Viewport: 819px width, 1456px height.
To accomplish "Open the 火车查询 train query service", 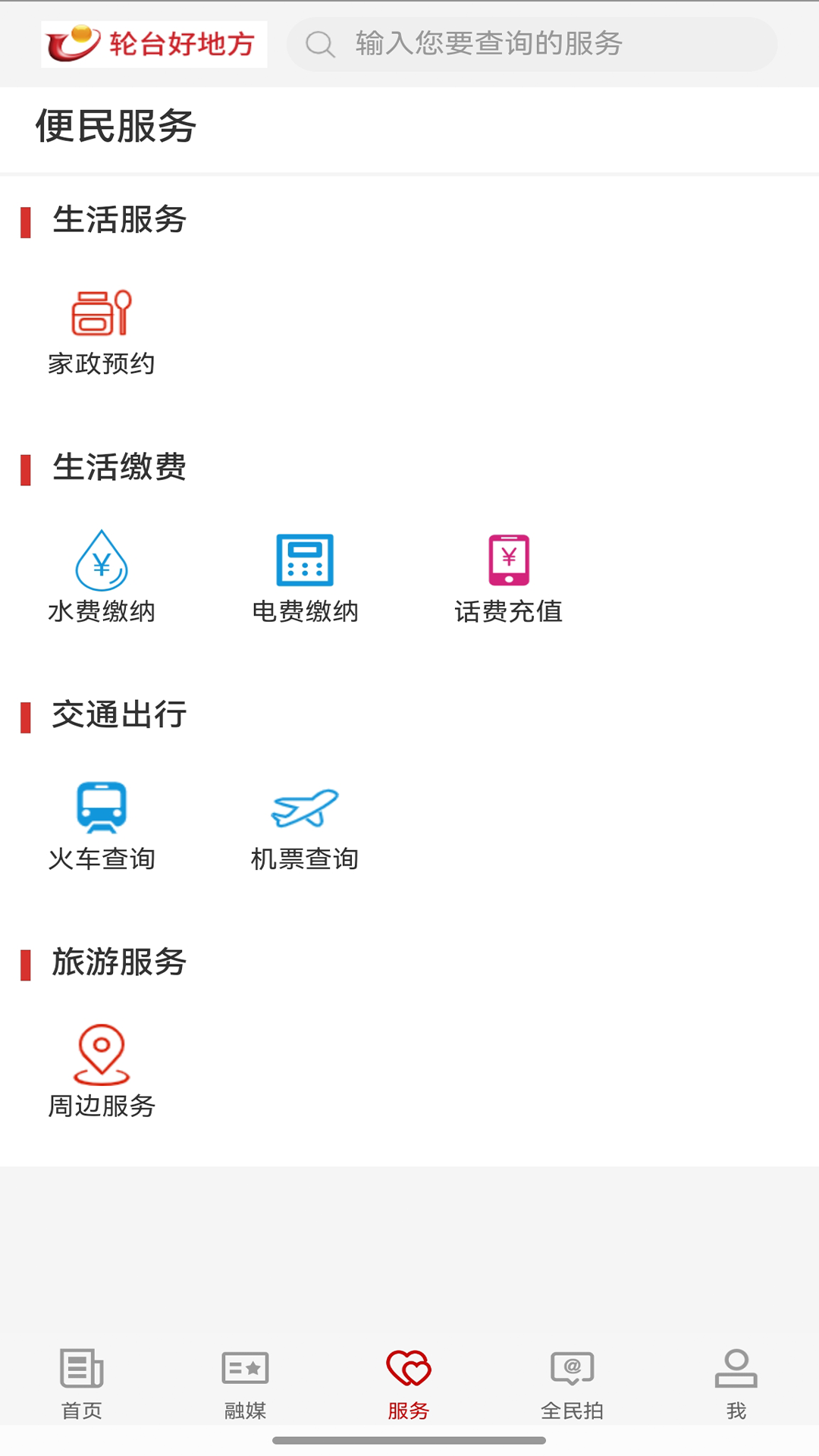I will click(x=101, y=808).
